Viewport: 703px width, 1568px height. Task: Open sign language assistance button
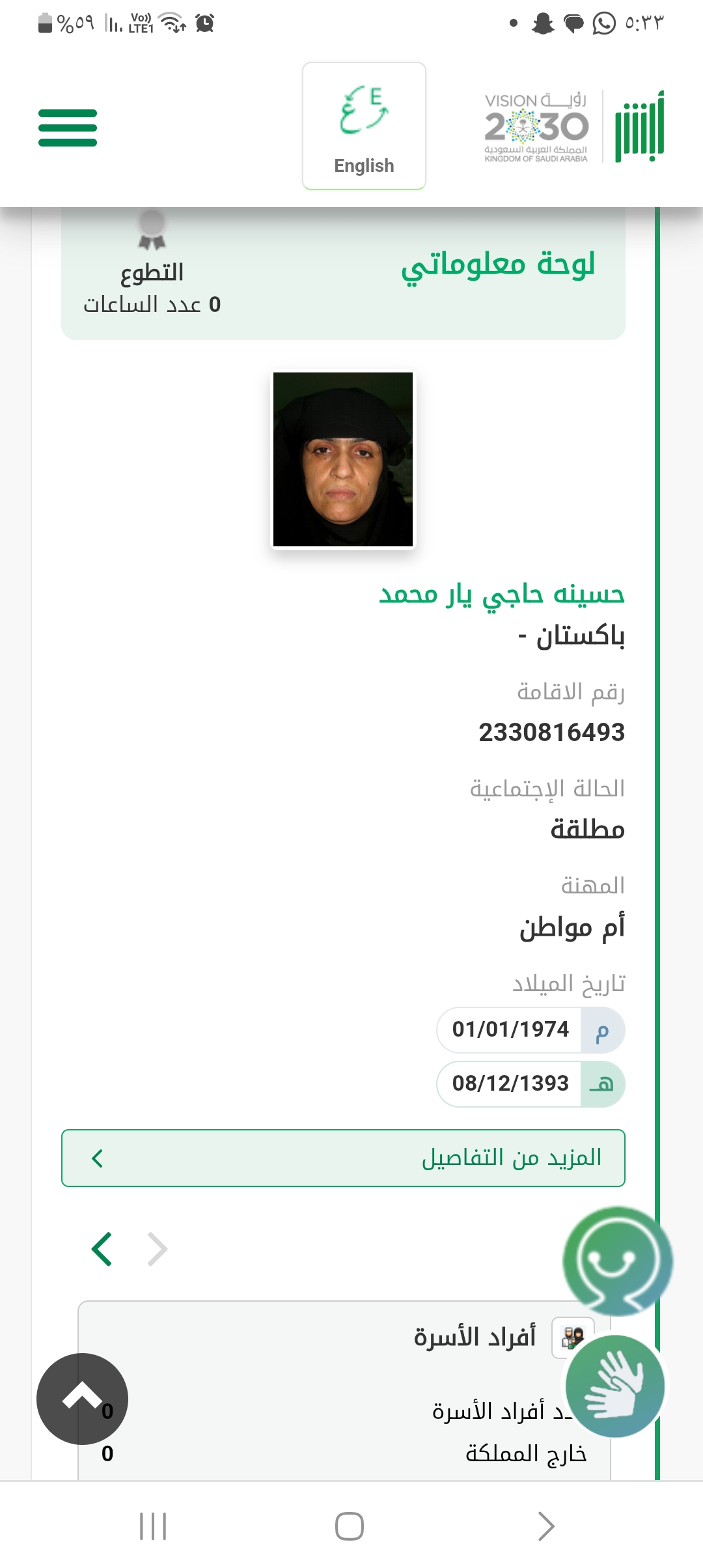(x=614, y=1386)
